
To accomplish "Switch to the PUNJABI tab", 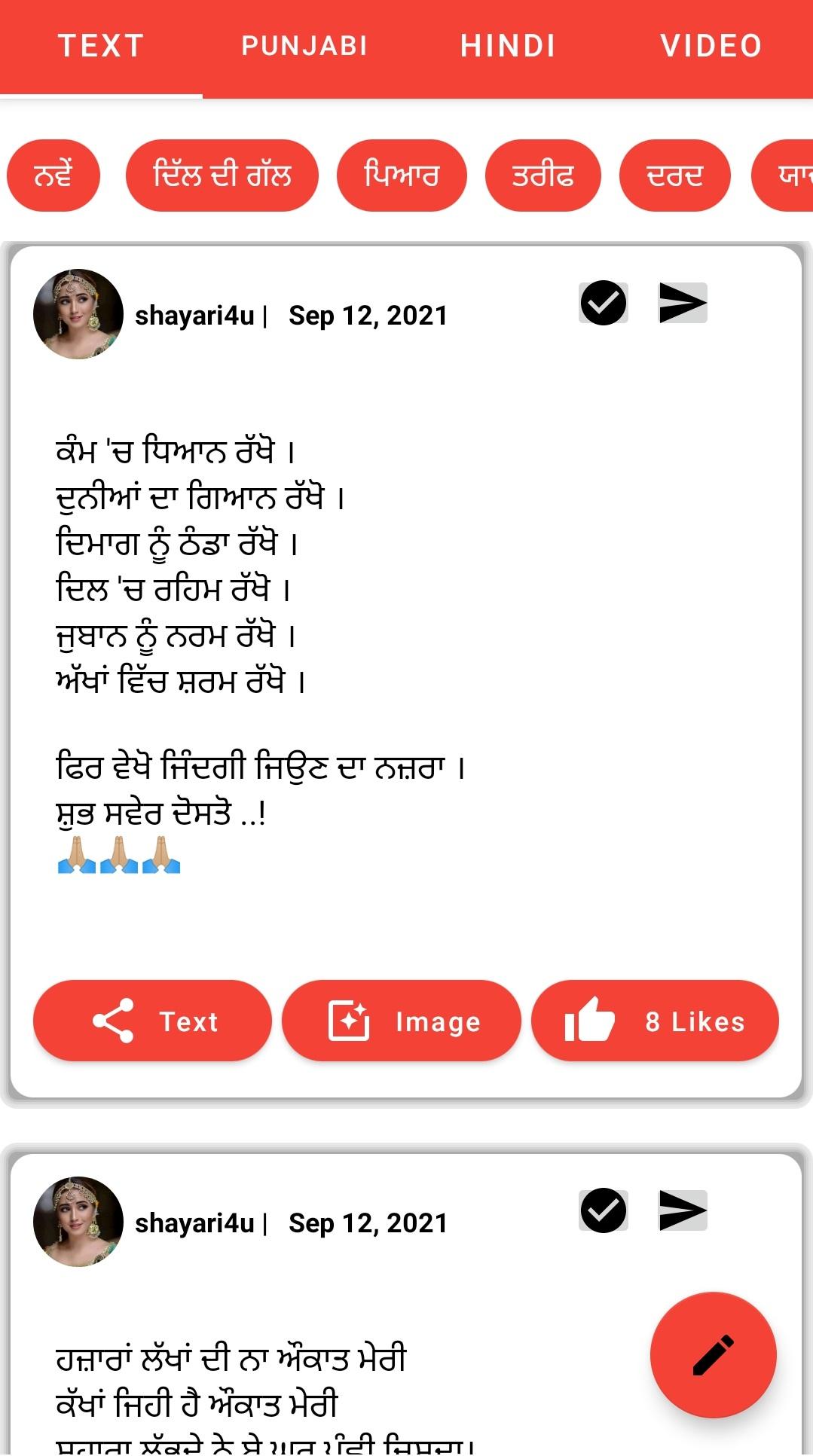I will click(304, 47).
